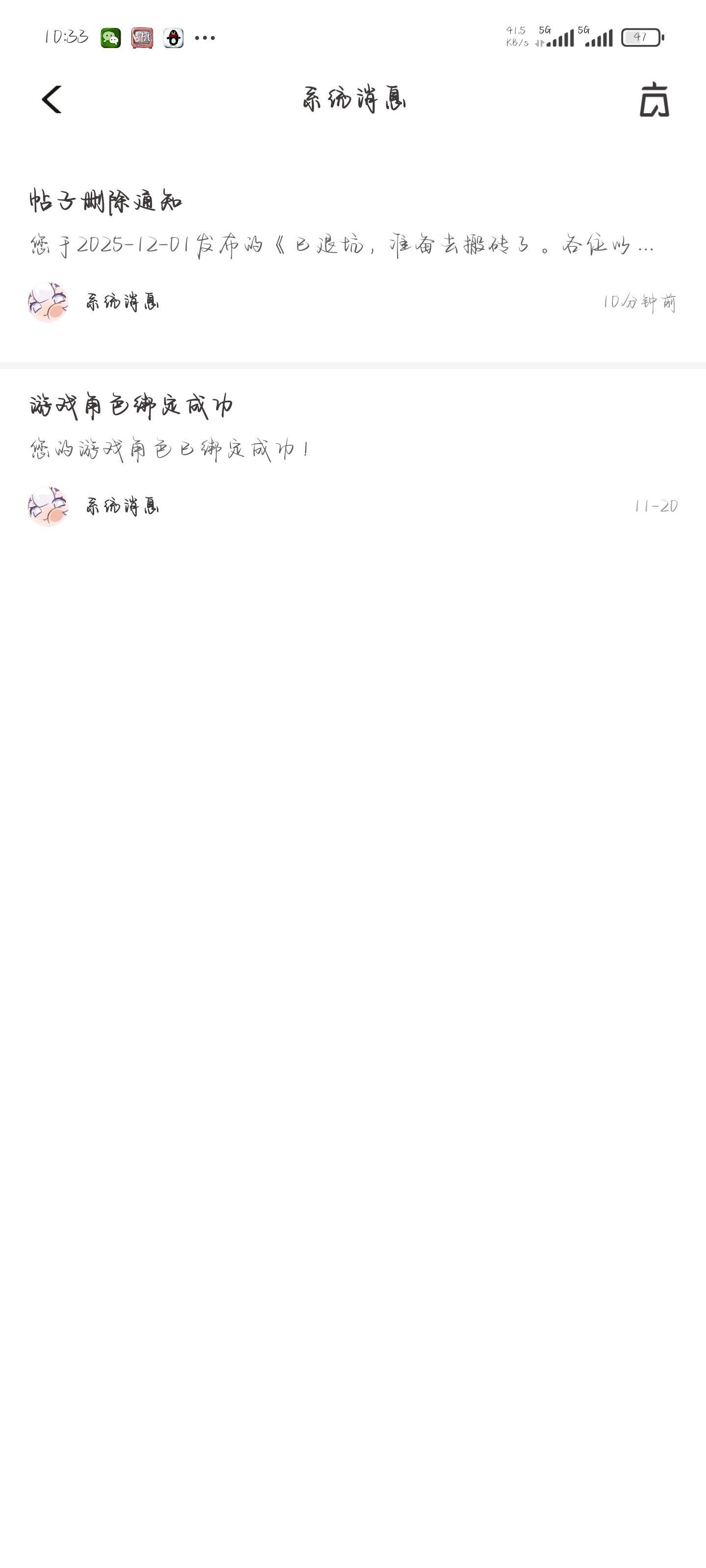Tap the clear messages icon
Viewport: 706px width, 1568px height.
[654, 99]
